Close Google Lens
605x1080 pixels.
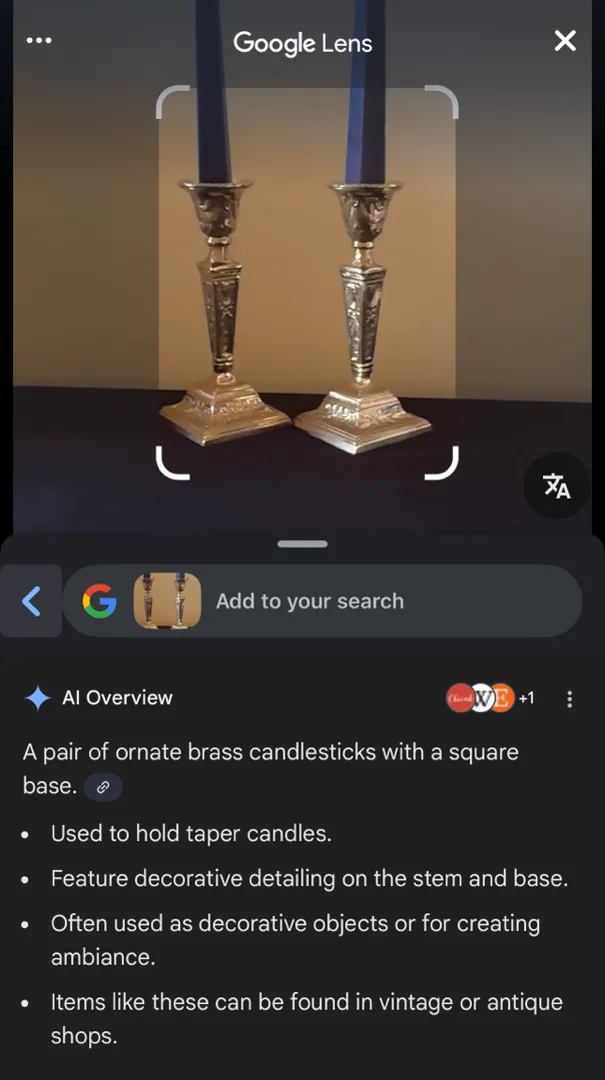[x=565, y=41]
